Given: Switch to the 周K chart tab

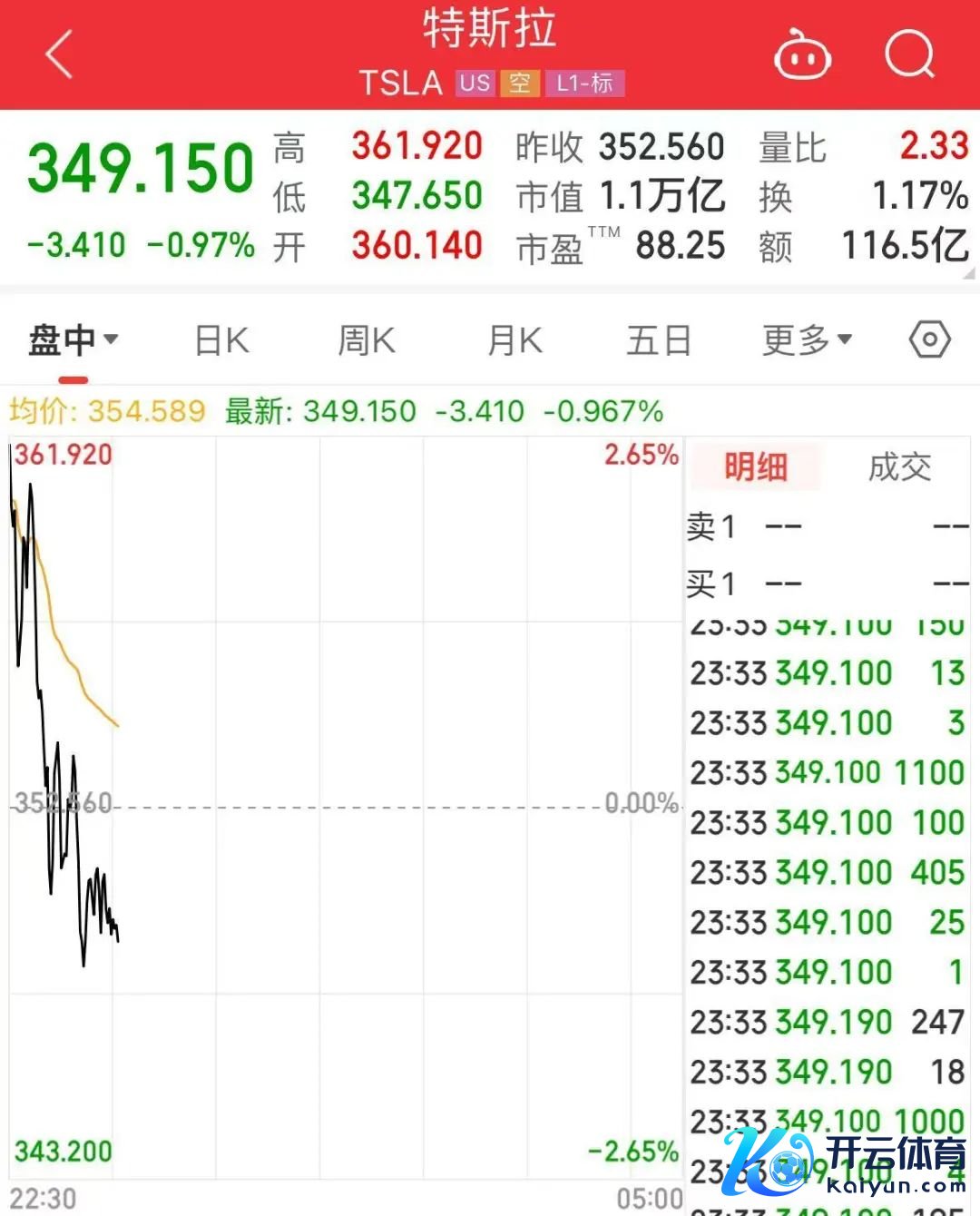Looking at the screenshot, I should (367, 341).
